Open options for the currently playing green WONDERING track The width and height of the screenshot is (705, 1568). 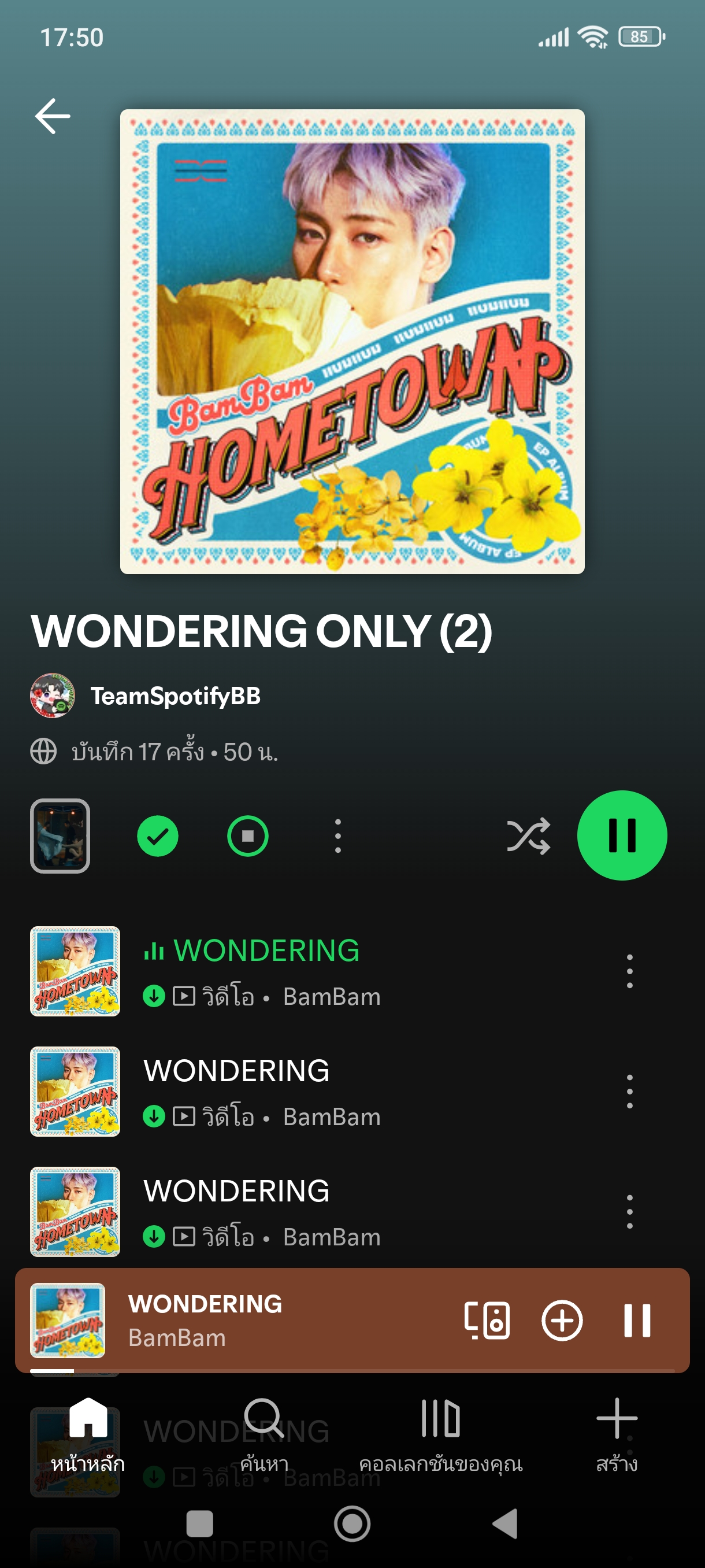[x=629, y=971]
